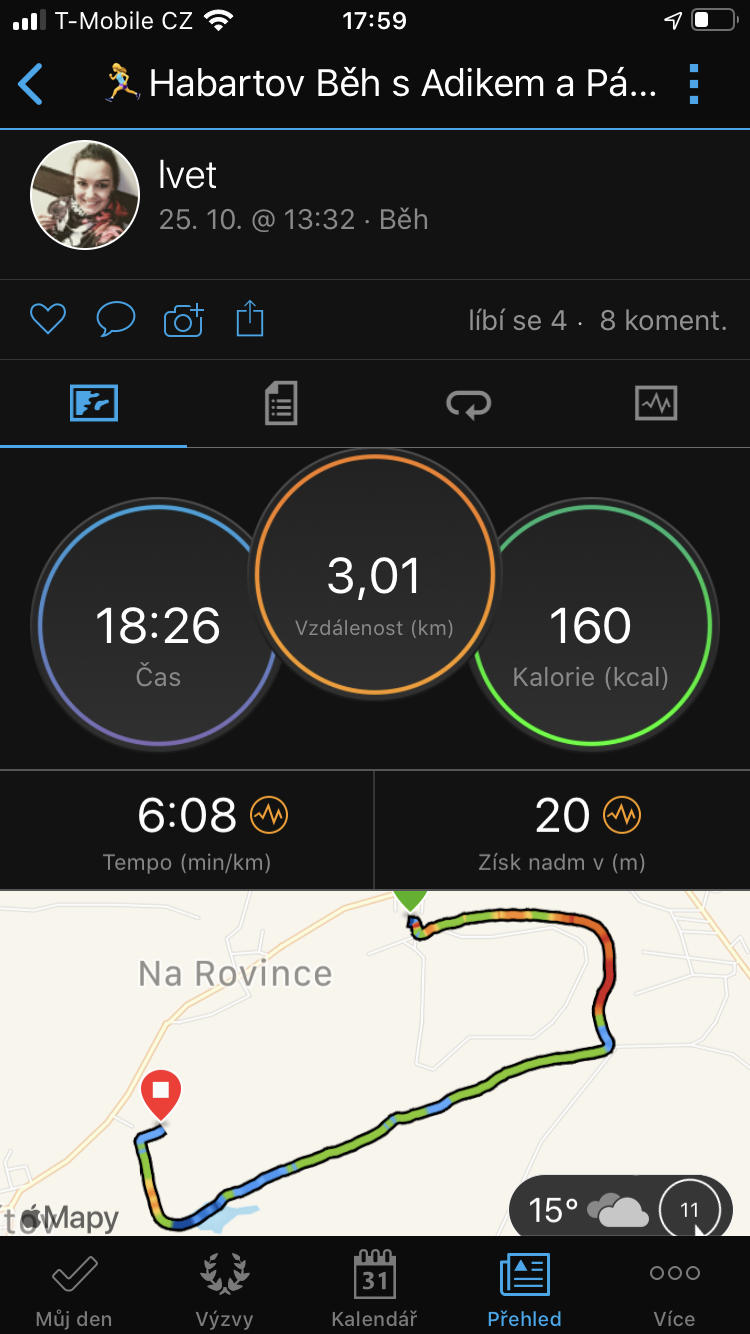Screen dimensions: 750x1334
Task: Open the elevation chart icon next to 20
Action: click(x=622, y=816)
